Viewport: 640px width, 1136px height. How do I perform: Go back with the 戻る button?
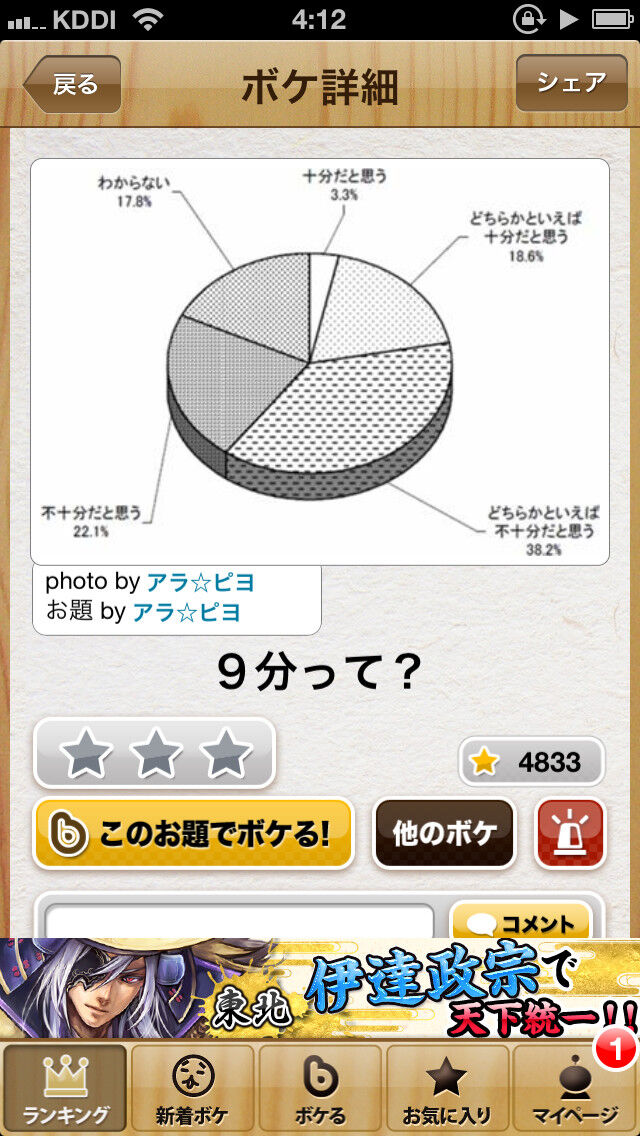(73, 85)
